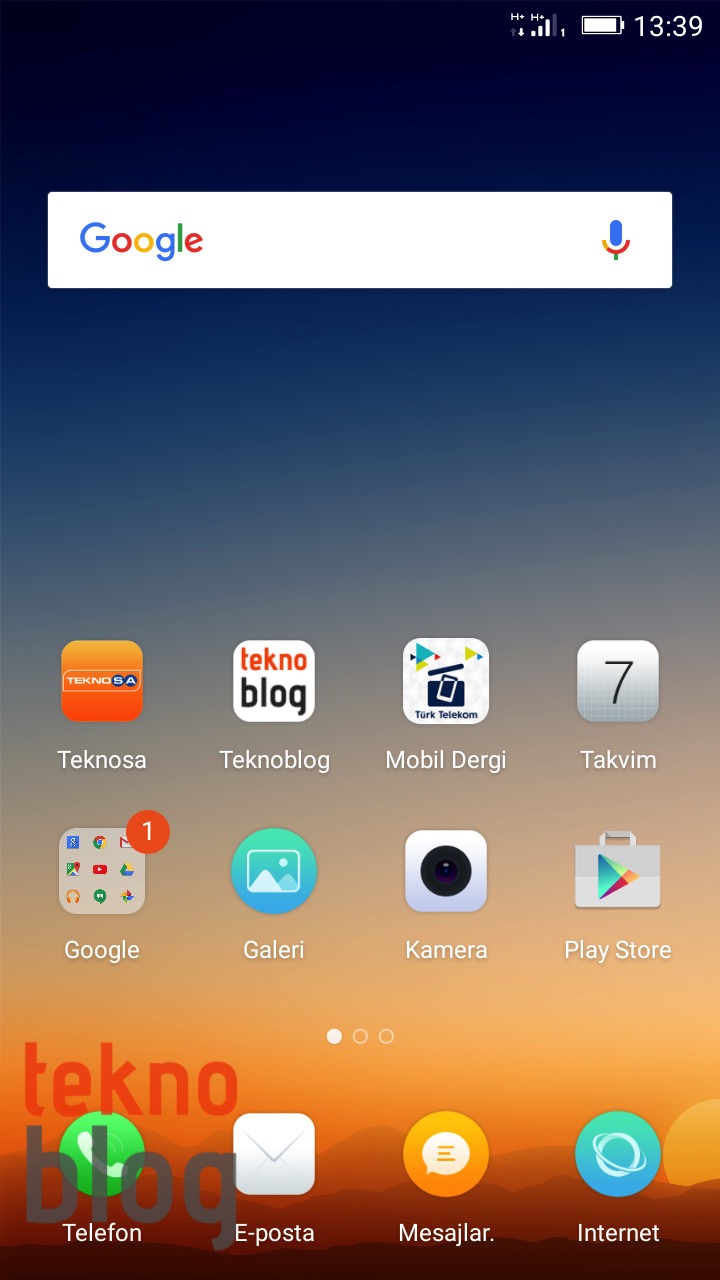The image size is (720, 1280).
Task: Open the E-posta mail app
Action: click(x=274, y=1154)
